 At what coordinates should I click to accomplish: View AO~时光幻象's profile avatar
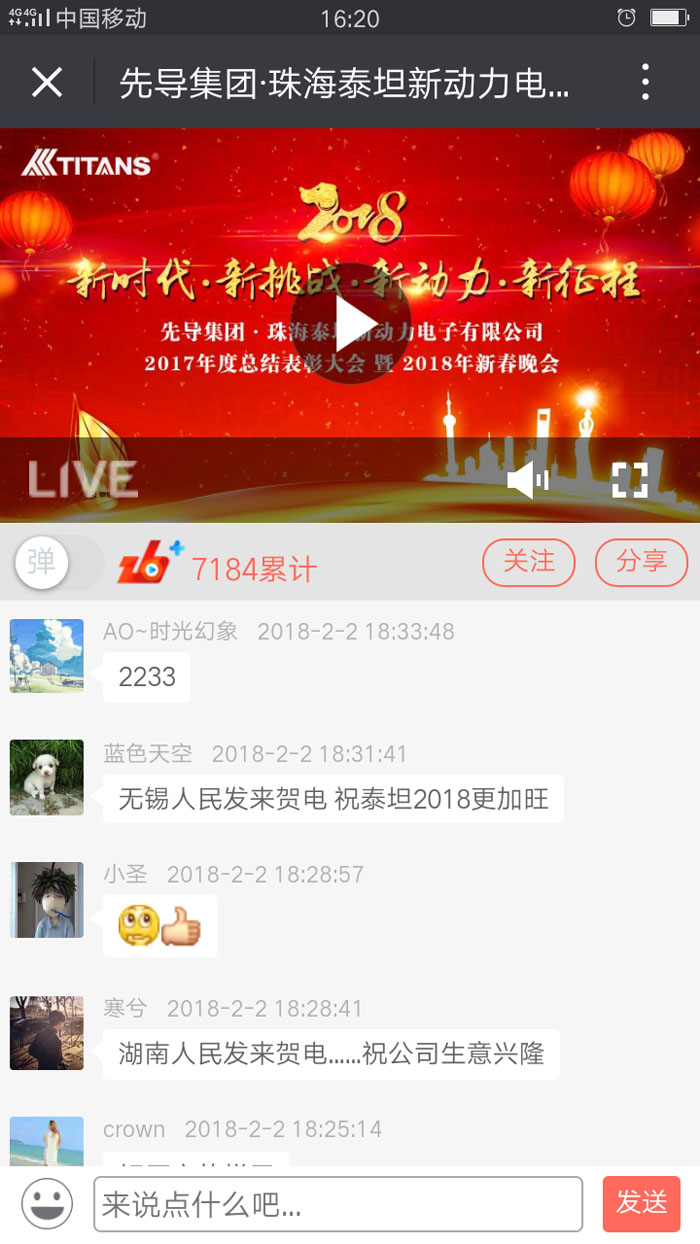pyautogui.click(x=47, y=656)
